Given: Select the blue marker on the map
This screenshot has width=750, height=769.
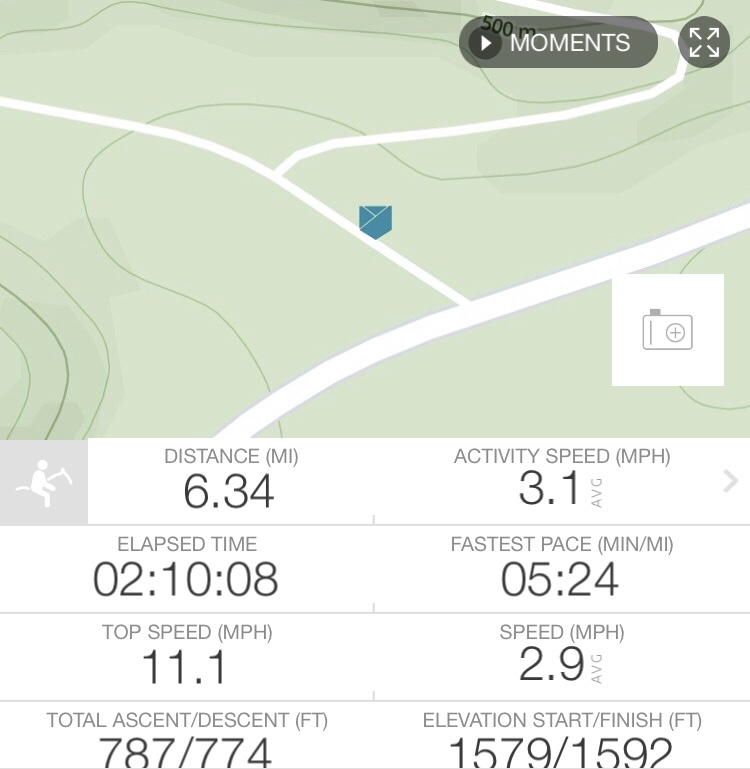Looking at the screenshot, I should [375, 222].
